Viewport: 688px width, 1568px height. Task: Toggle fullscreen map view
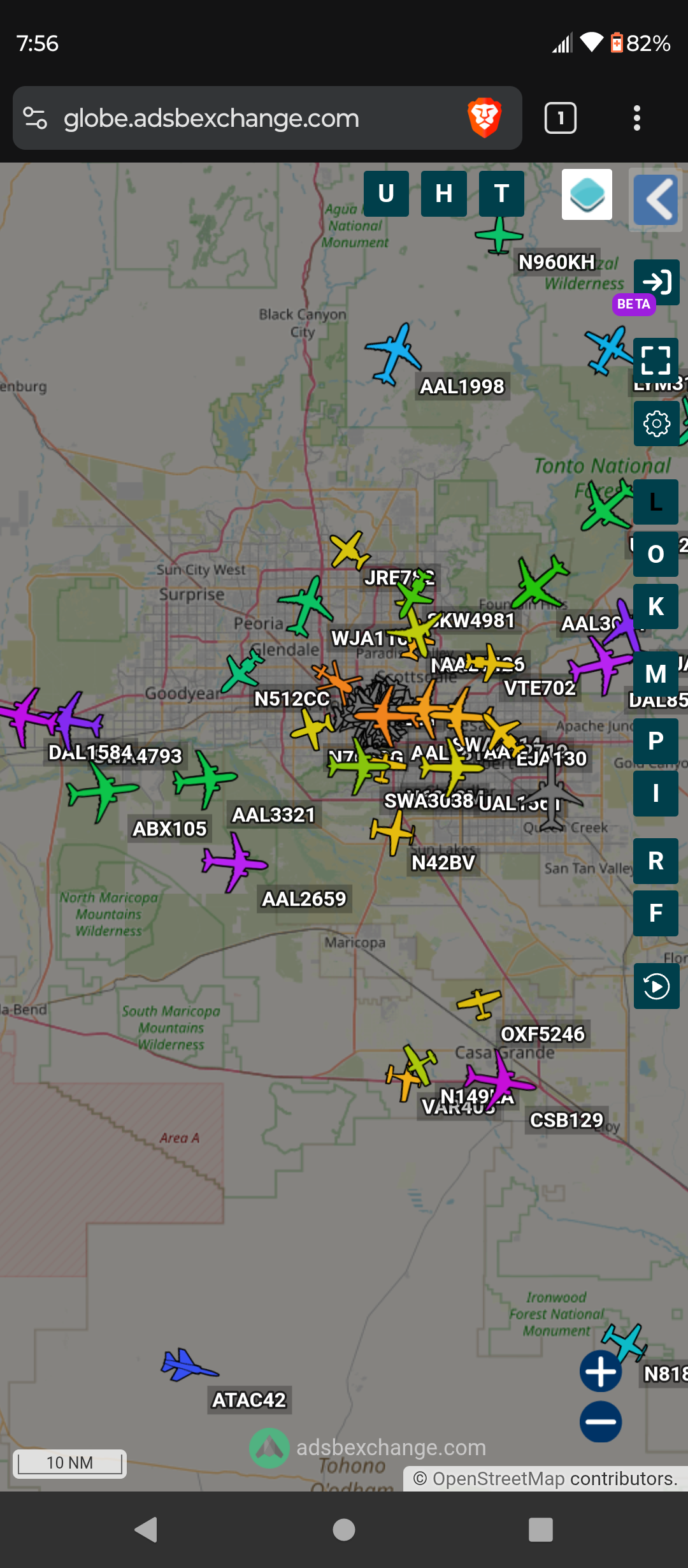(656, 360)
